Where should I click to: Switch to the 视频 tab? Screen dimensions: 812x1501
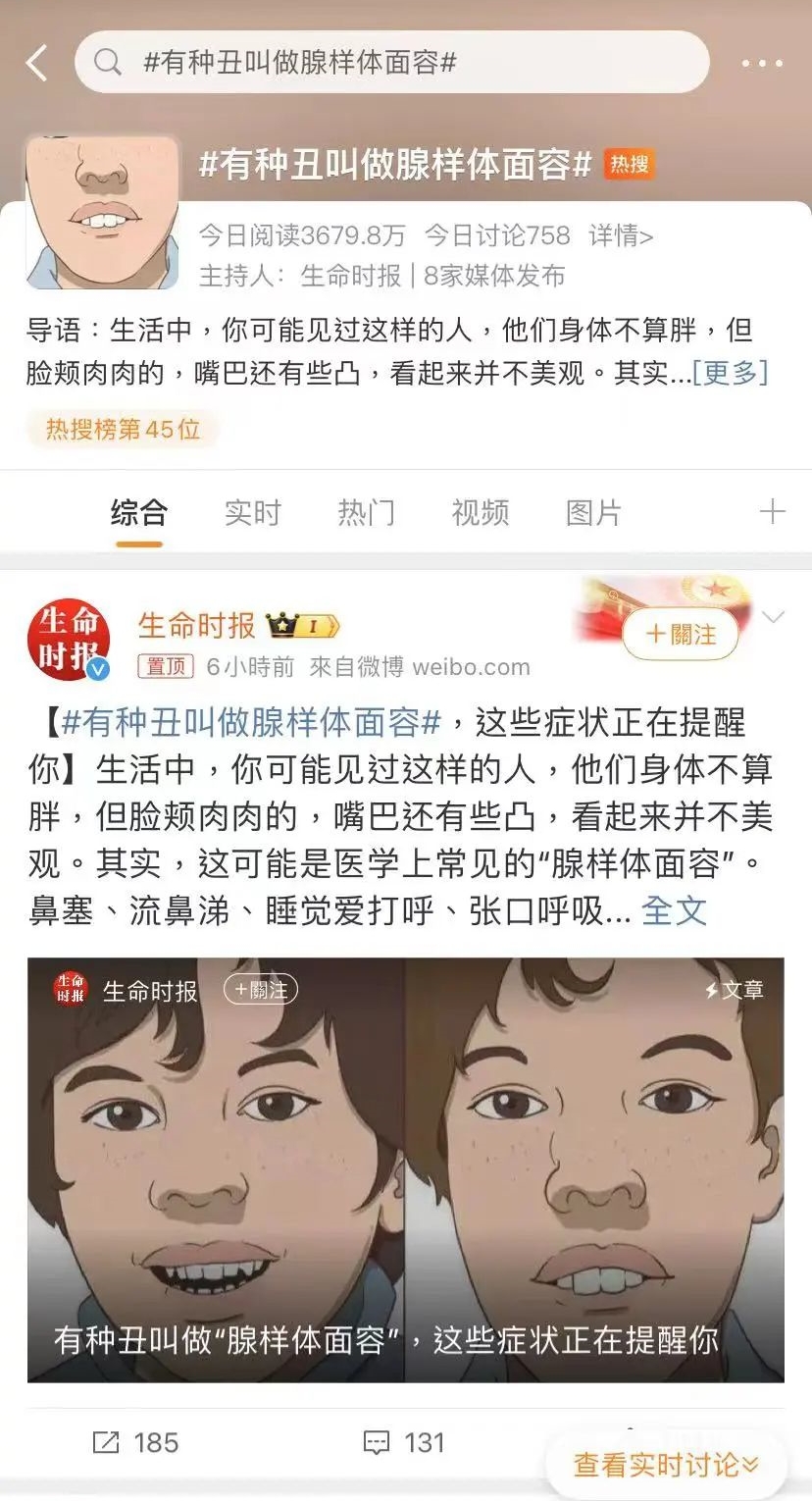click(480, 512)
